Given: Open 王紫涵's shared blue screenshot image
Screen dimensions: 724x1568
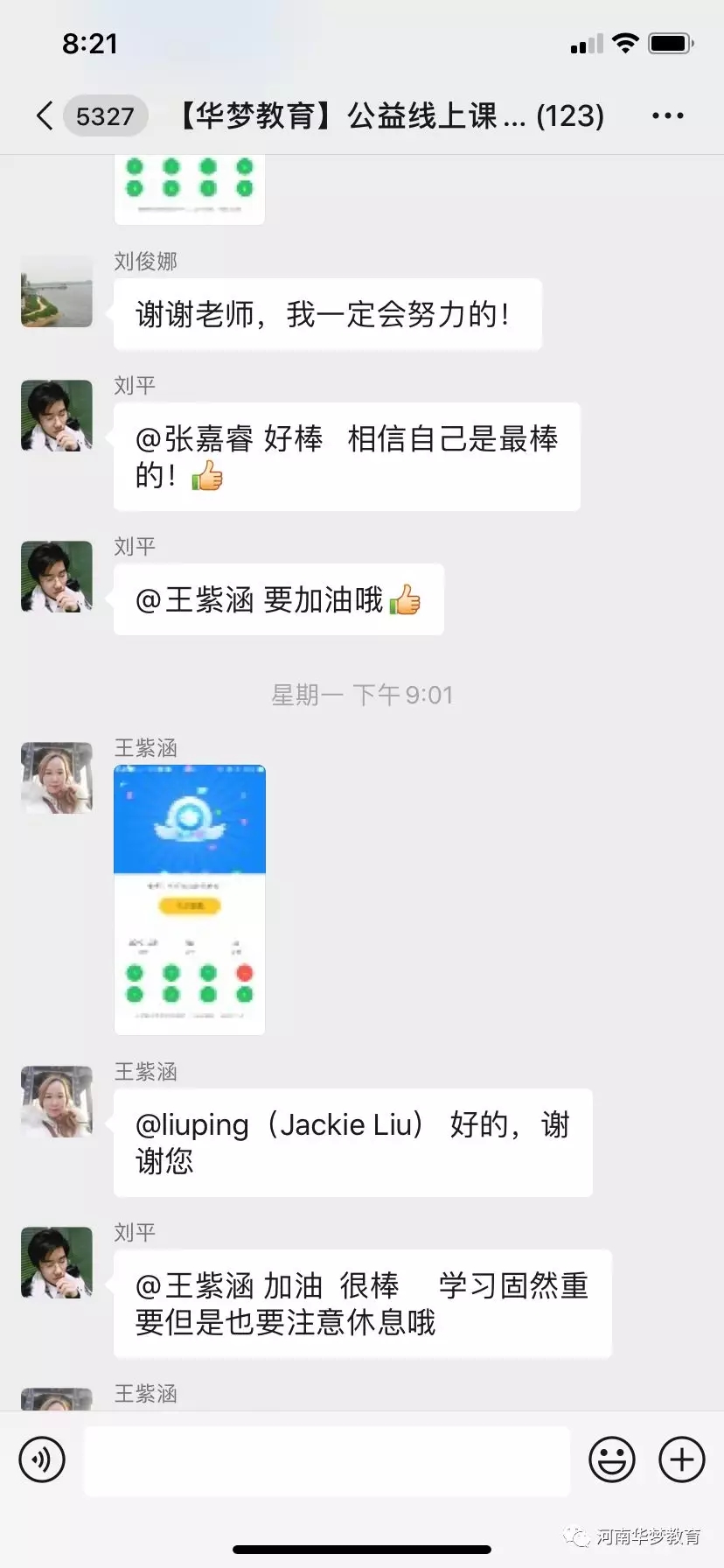Looking at the screenshot, I should point(190,900).
